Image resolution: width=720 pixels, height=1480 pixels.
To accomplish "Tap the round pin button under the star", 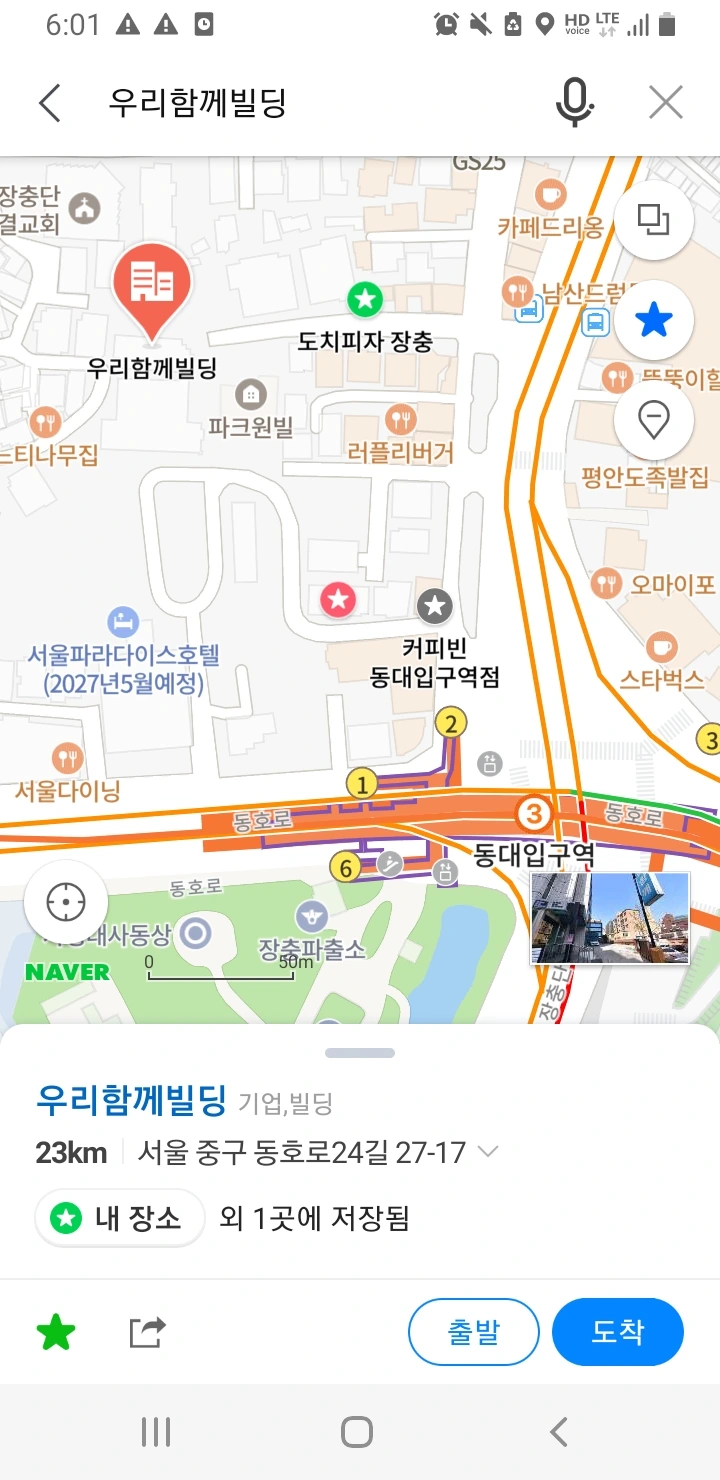I will [x=654, y=421].
